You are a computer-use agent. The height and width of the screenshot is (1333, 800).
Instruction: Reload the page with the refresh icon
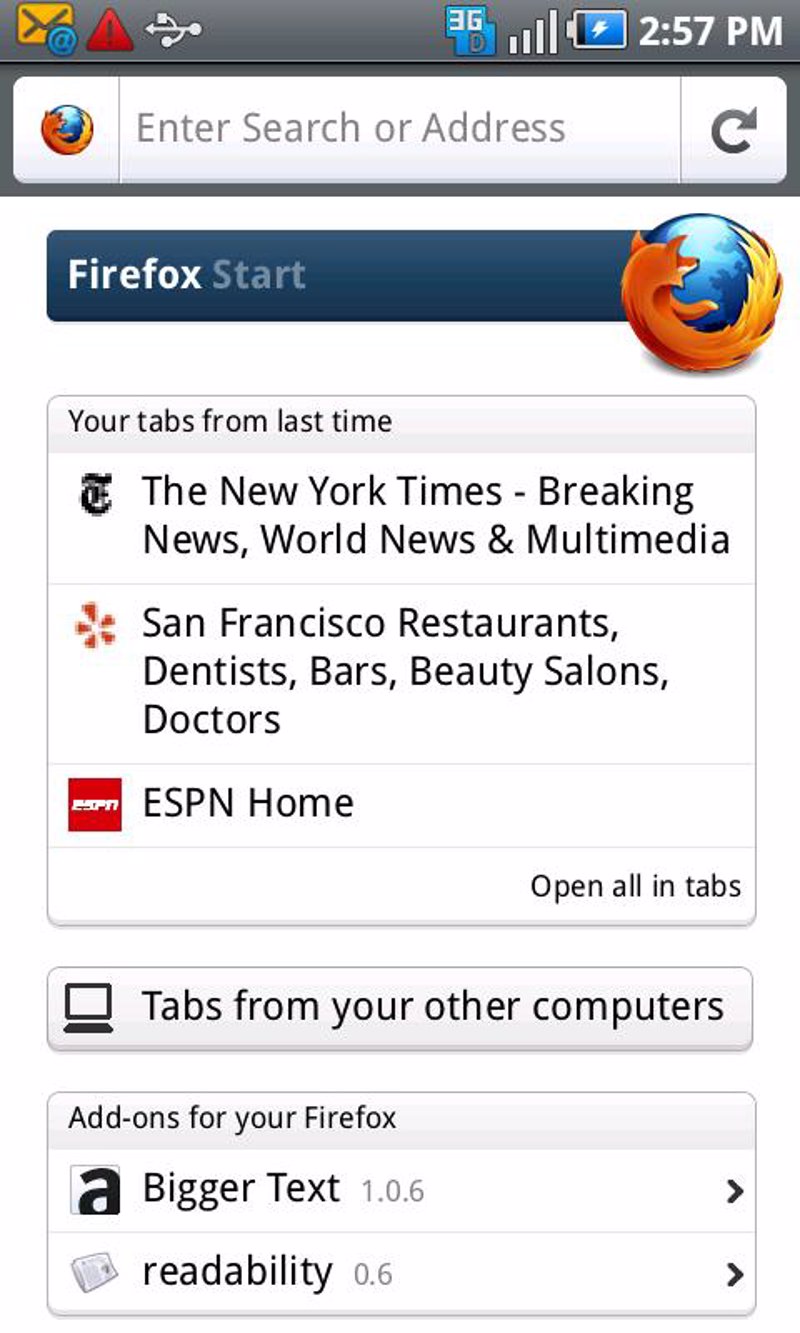733,131
